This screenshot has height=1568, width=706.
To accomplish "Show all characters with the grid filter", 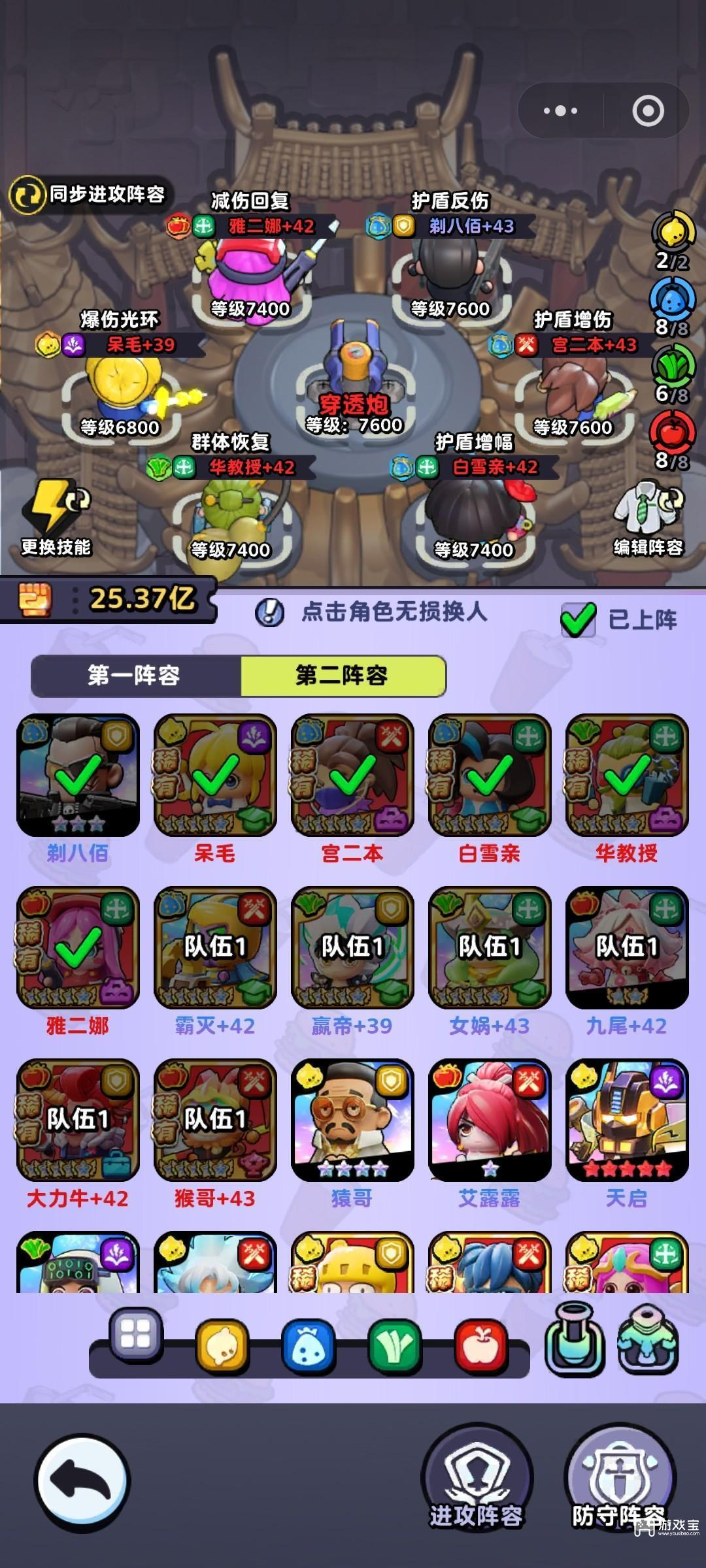I will click(136, 1333).
